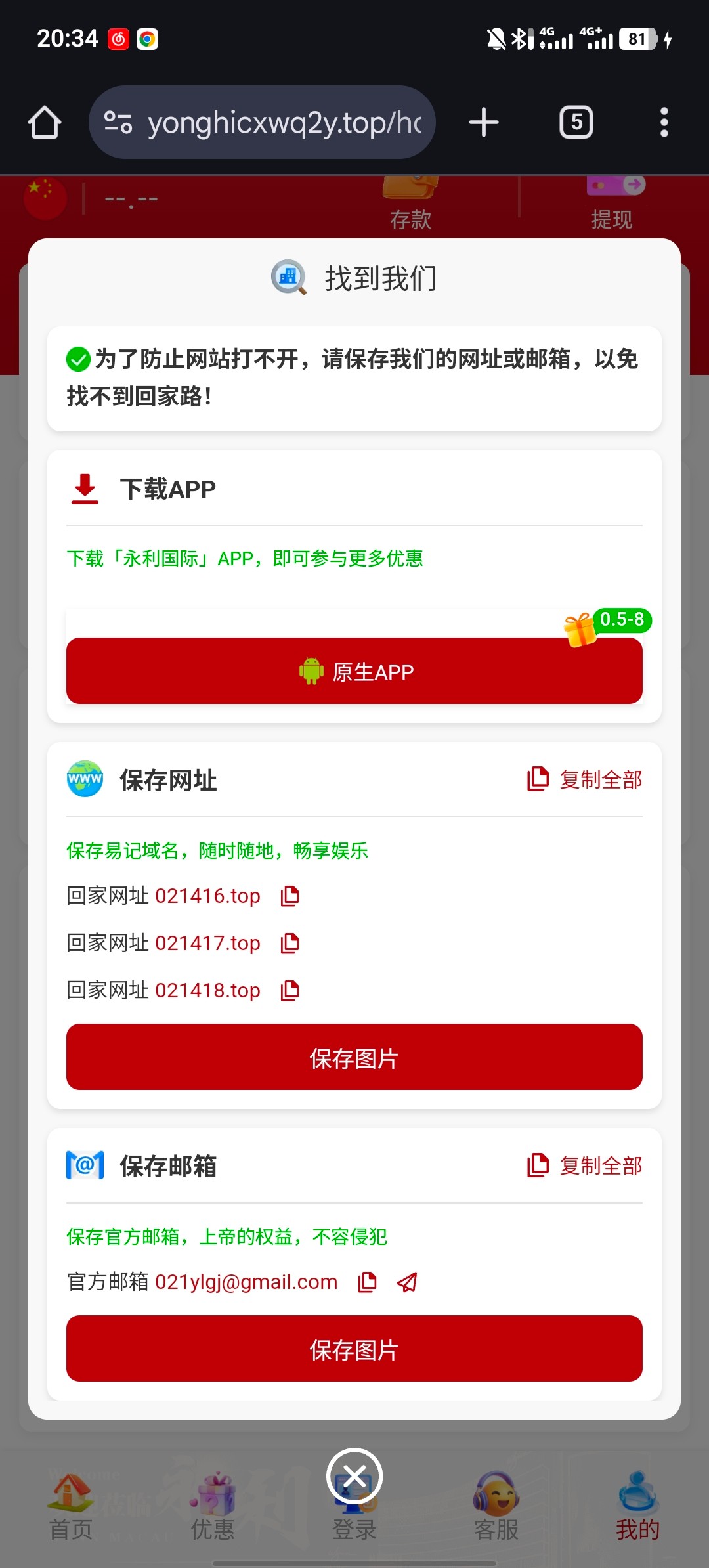Screen dimensions: 709x1568
Task: Copy the 021418.top address
Action: (x=290, y=991)
